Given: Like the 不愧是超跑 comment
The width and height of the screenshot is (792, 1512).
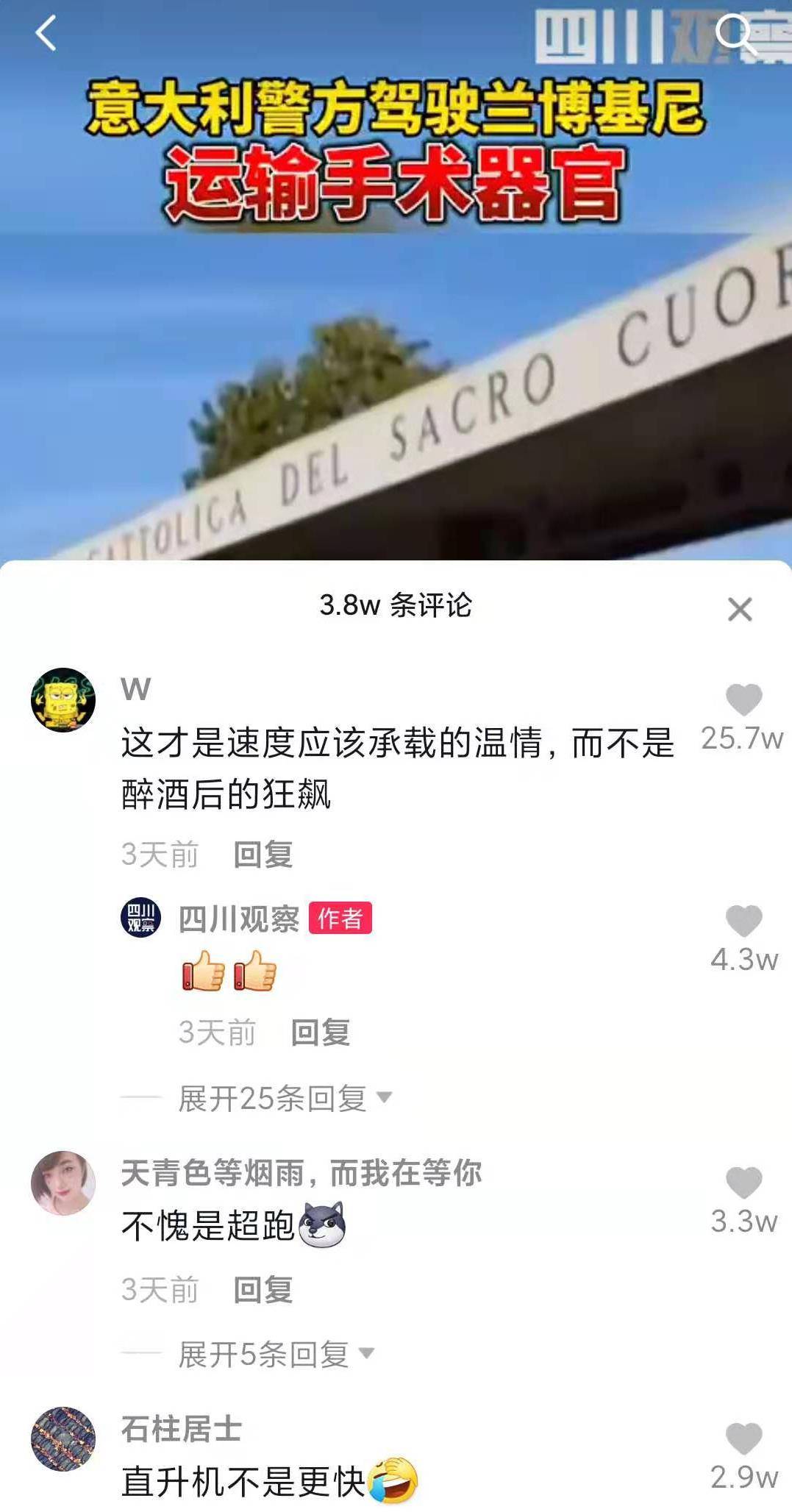Looking at the screenshot, I should point(743,1183).
